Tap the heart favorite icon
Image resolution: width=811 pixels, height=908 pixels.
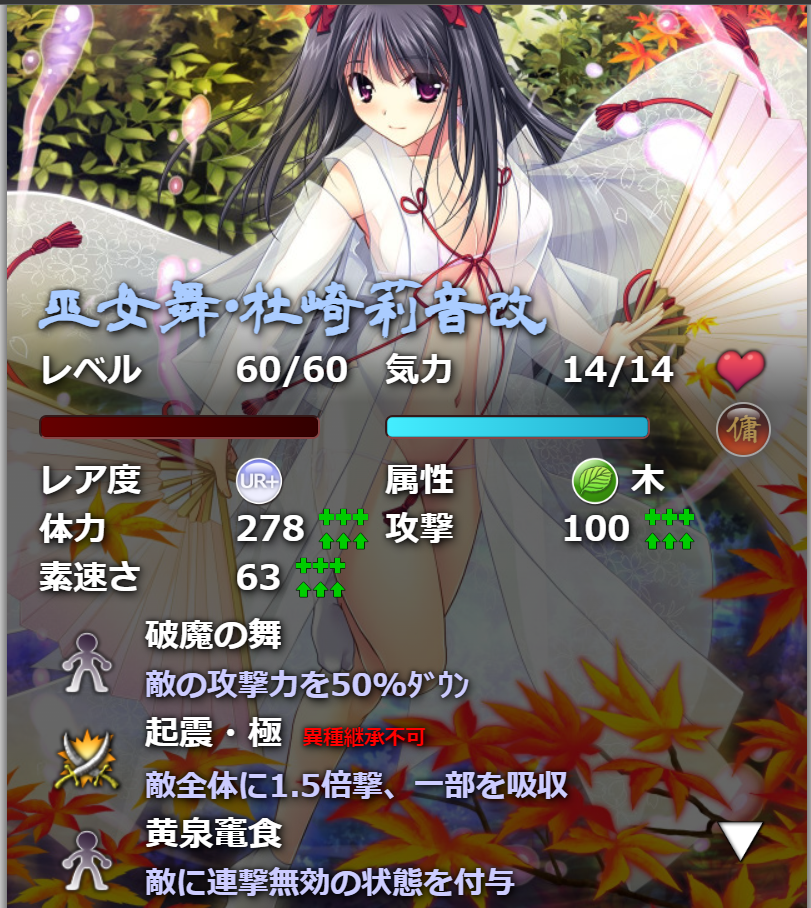click(x=740, y=371)
